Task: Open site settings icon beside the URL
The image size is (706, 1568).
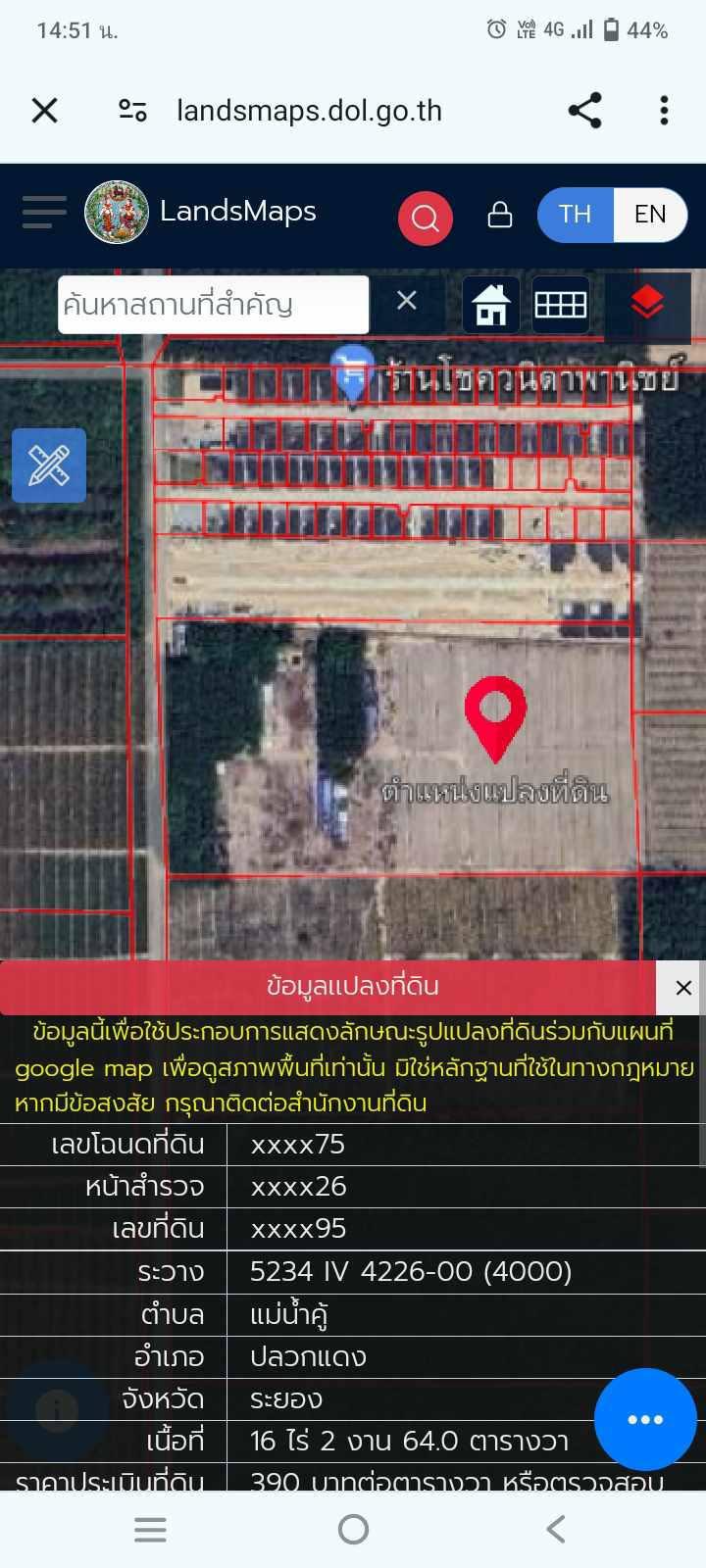Action: point(132,111)
